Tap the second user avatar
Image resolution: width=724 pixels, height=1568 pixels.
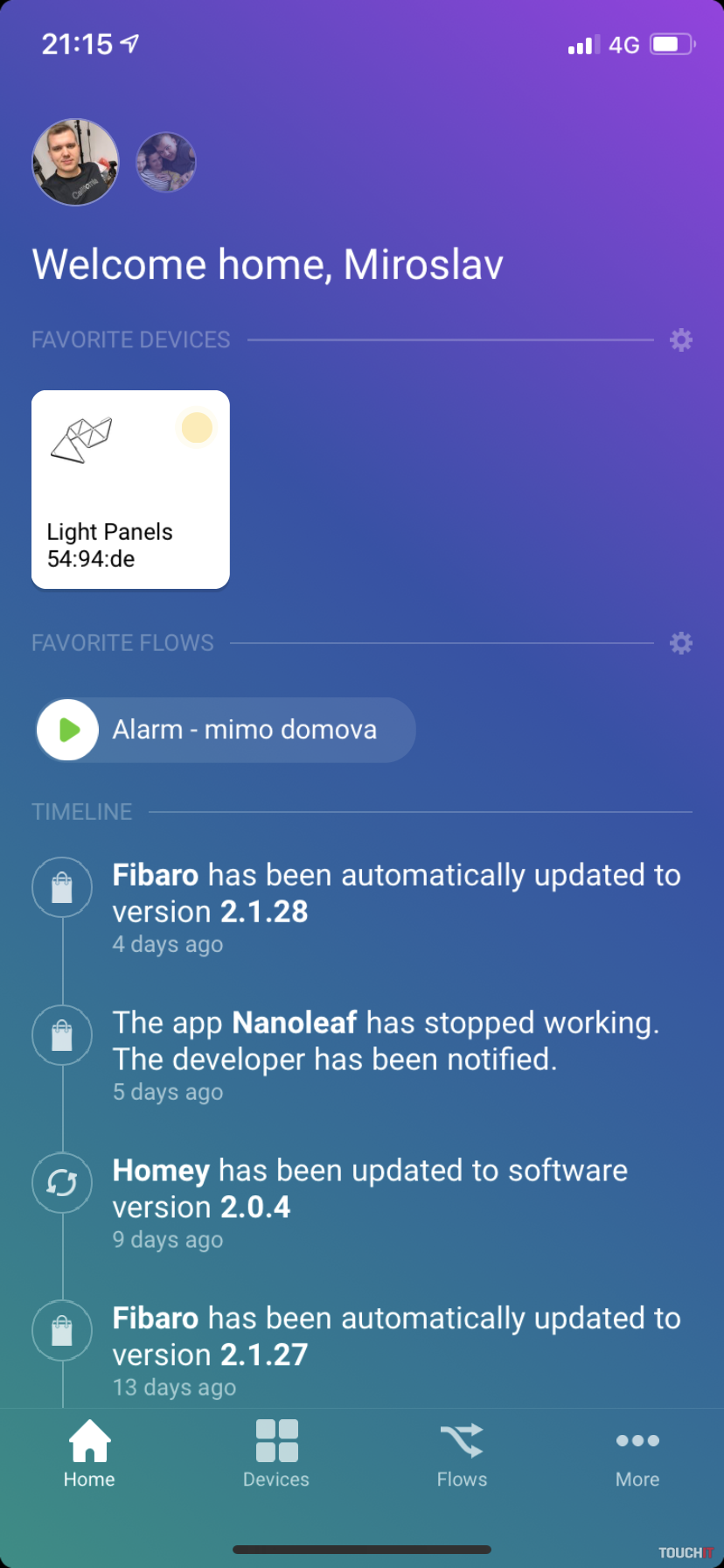(x=166, y=163)
